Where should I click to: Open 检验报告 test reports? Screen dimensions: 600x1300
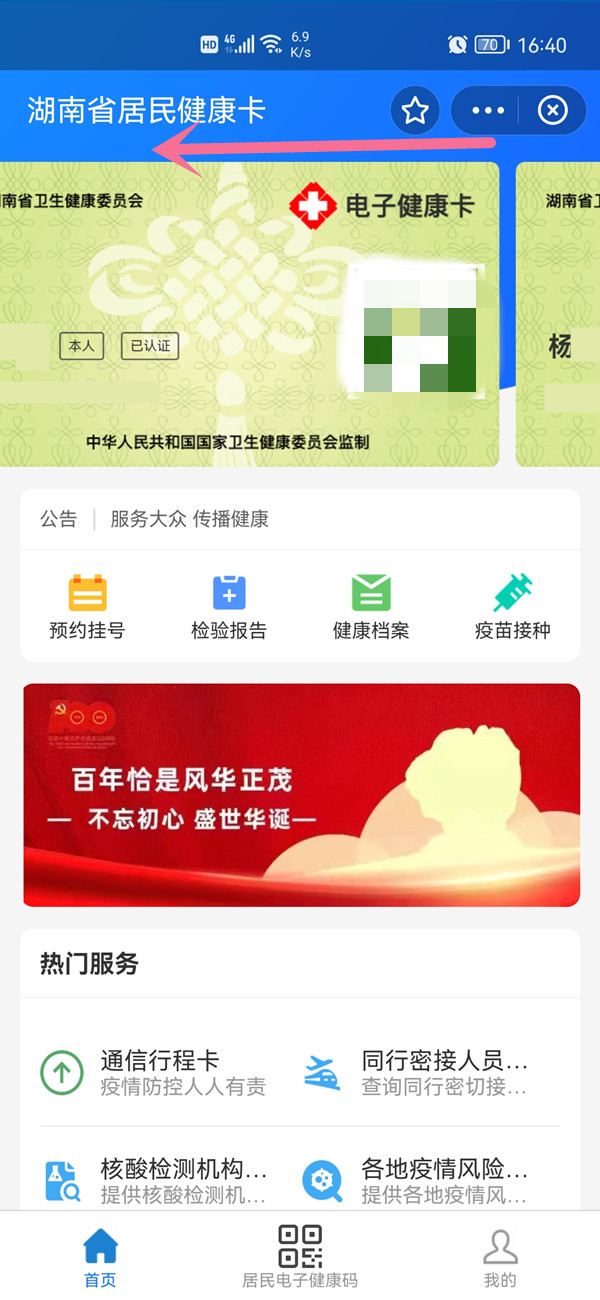[229, 607]
